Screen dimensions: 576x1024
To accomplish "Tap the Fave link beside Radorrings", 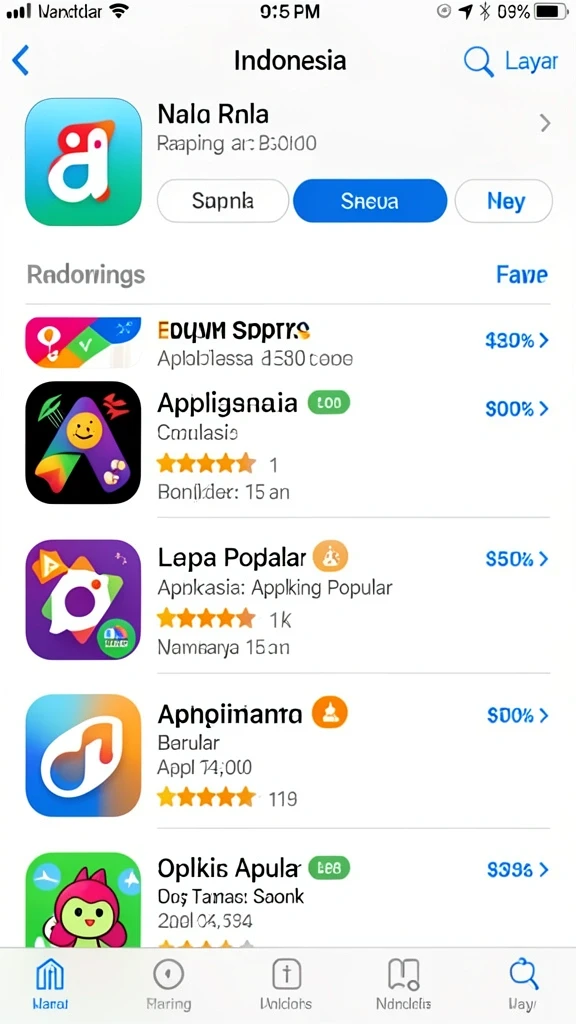I will [x=522, y=274].
